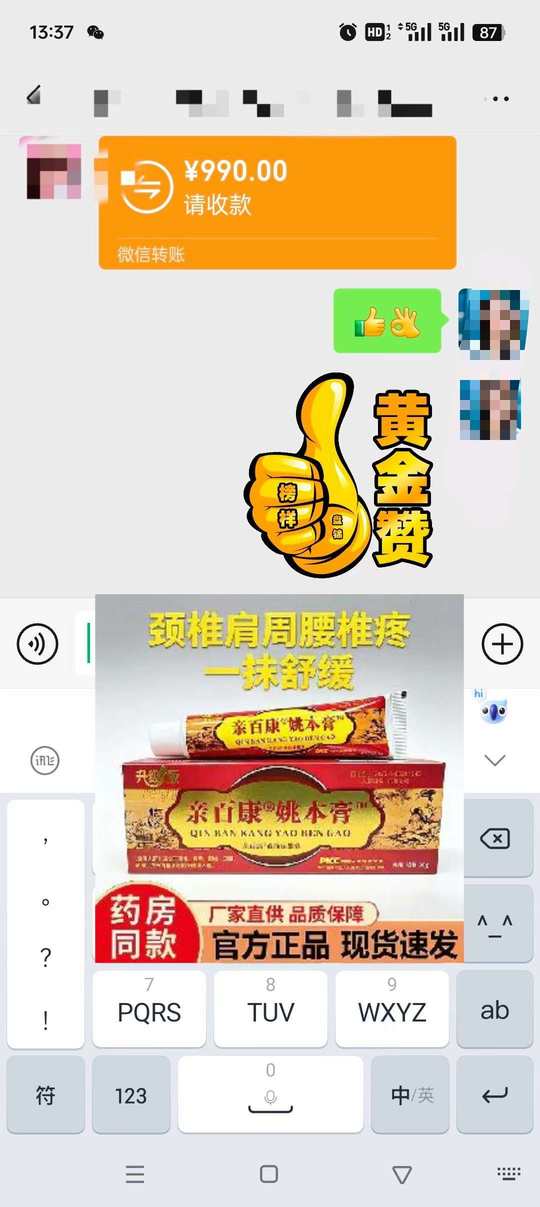Hit the enter key
Image resolution: width=540 pixels, height=1207 pixels.
pos(495,1095)
